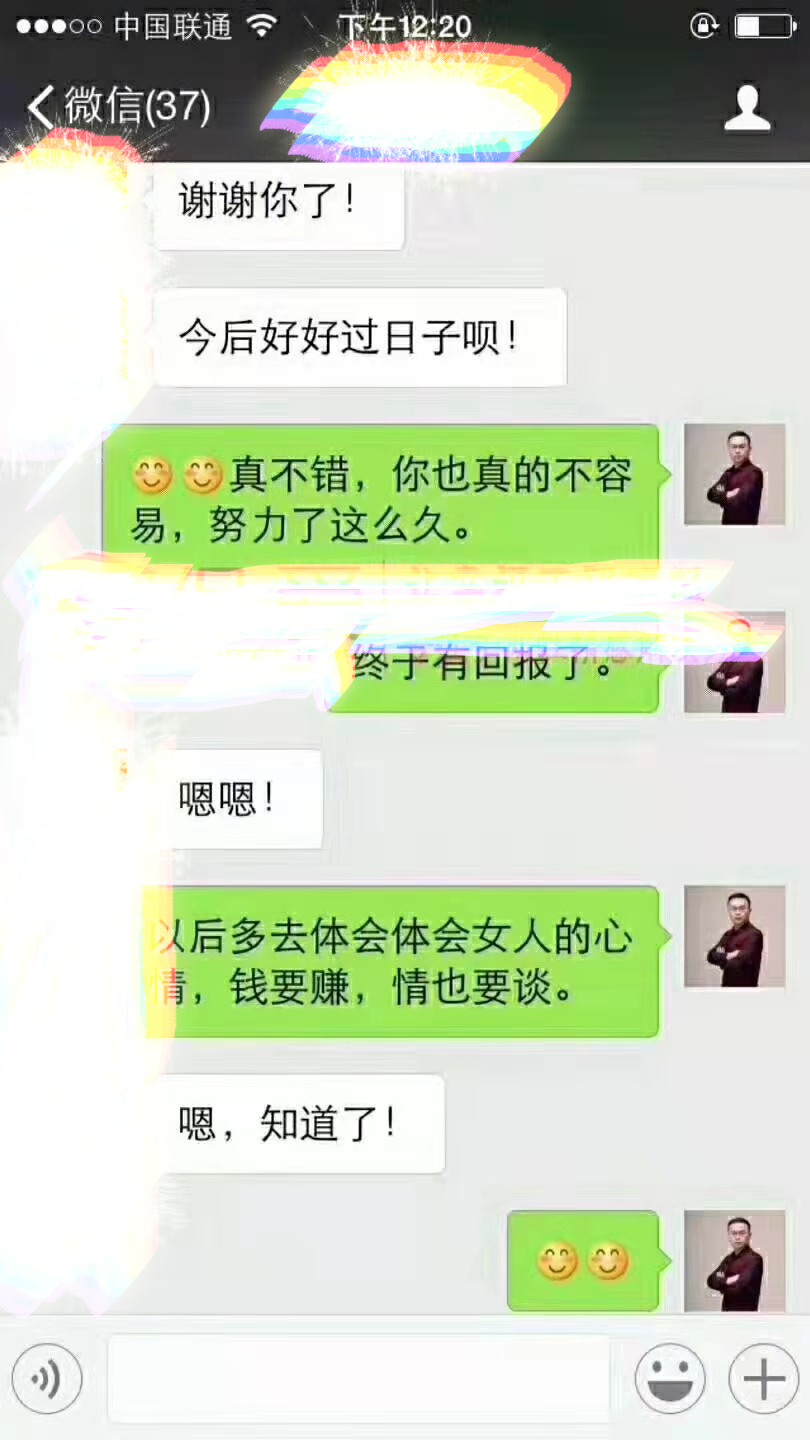Open the chat contact details icon
The image size is (810, 1440).
tap(747, 108)
